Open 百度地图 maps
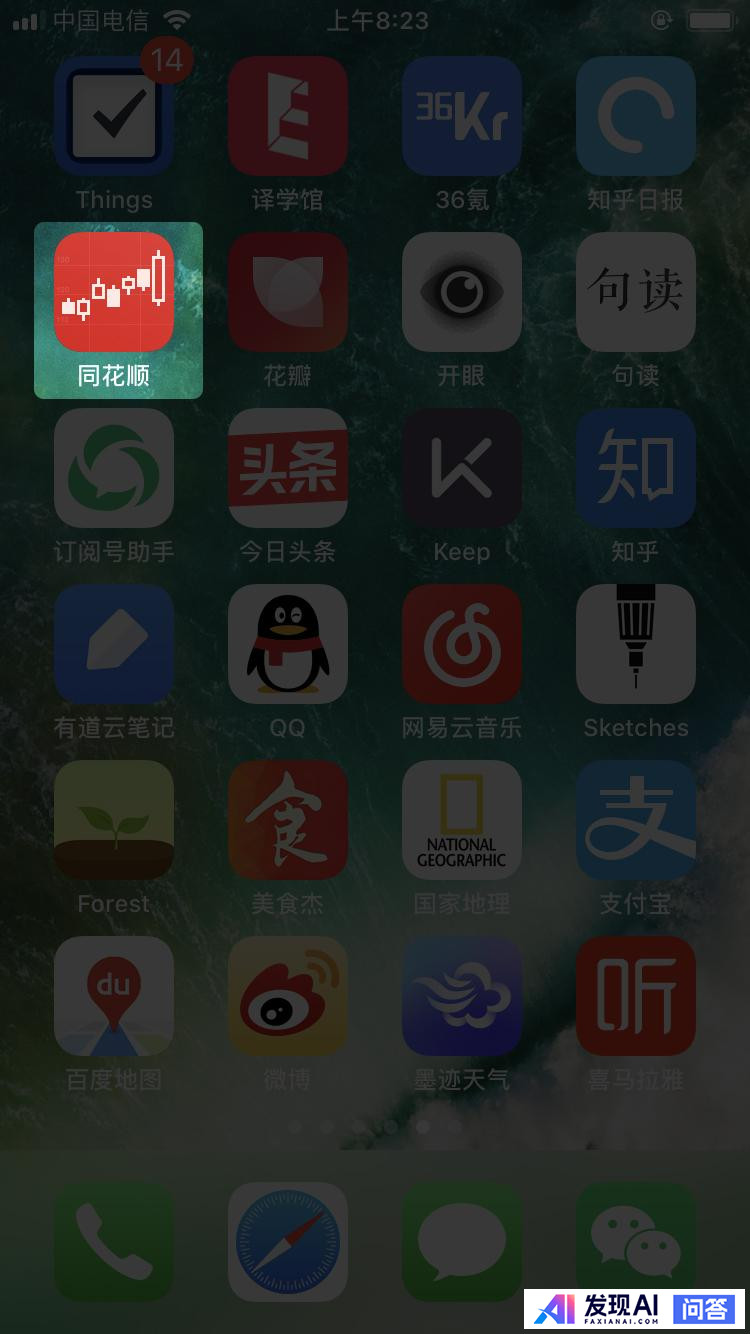 click(x=114, y=996)
